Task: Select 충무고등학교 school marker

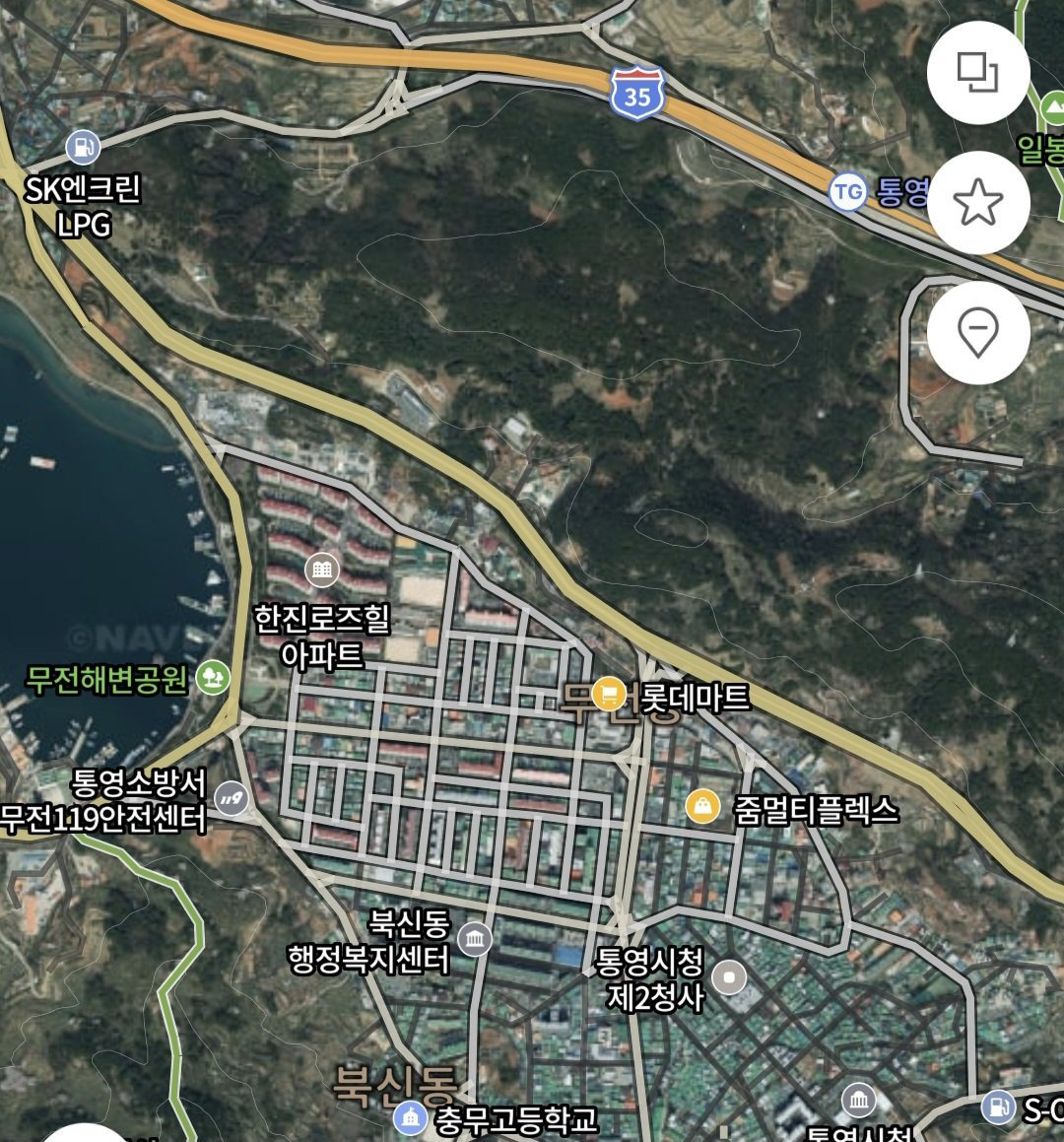Action: pyautogui.click(x=409, y=1117)
